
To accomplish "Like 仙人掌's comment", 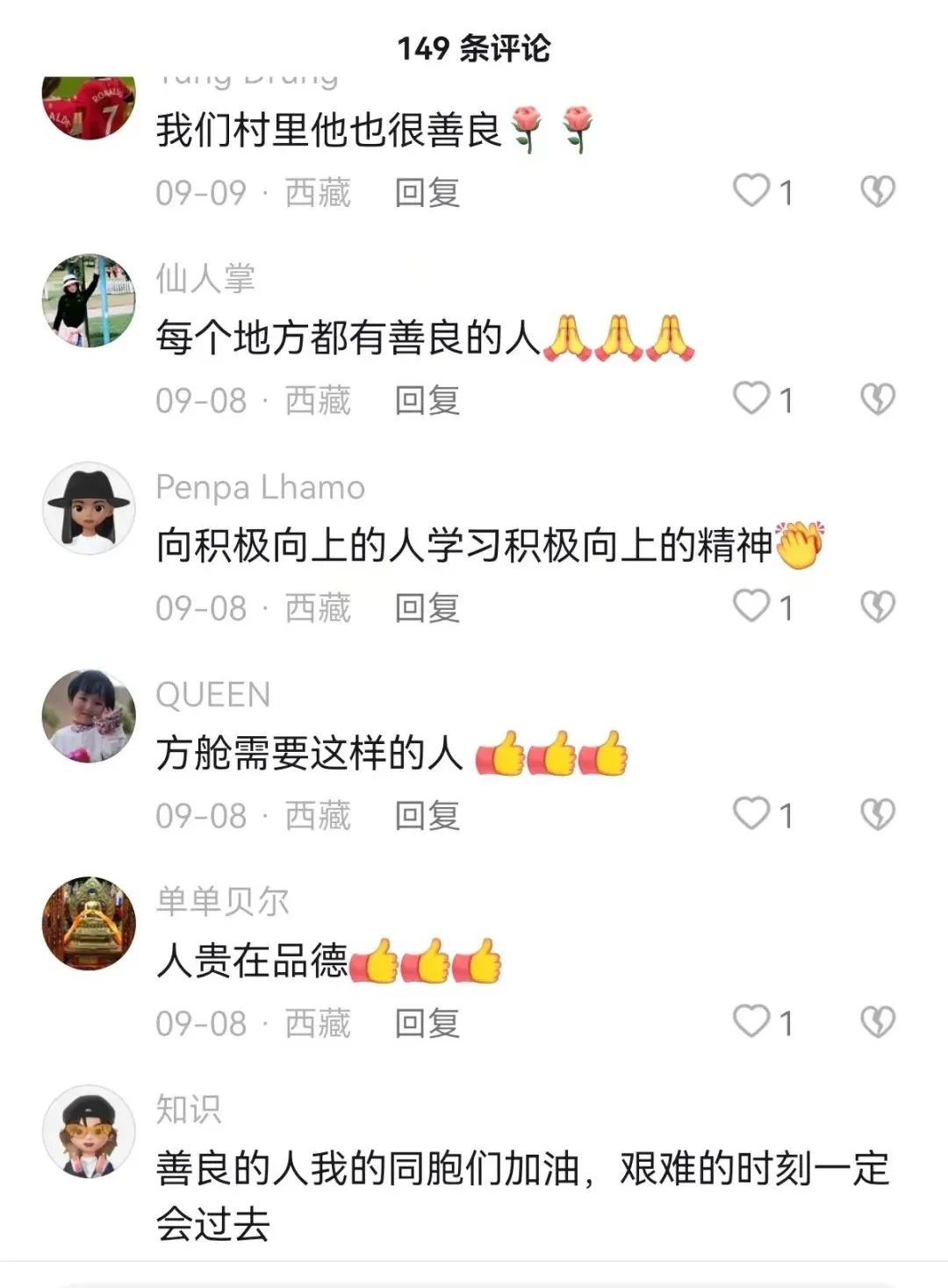I will pyautogui.click(x=752, y=399).
